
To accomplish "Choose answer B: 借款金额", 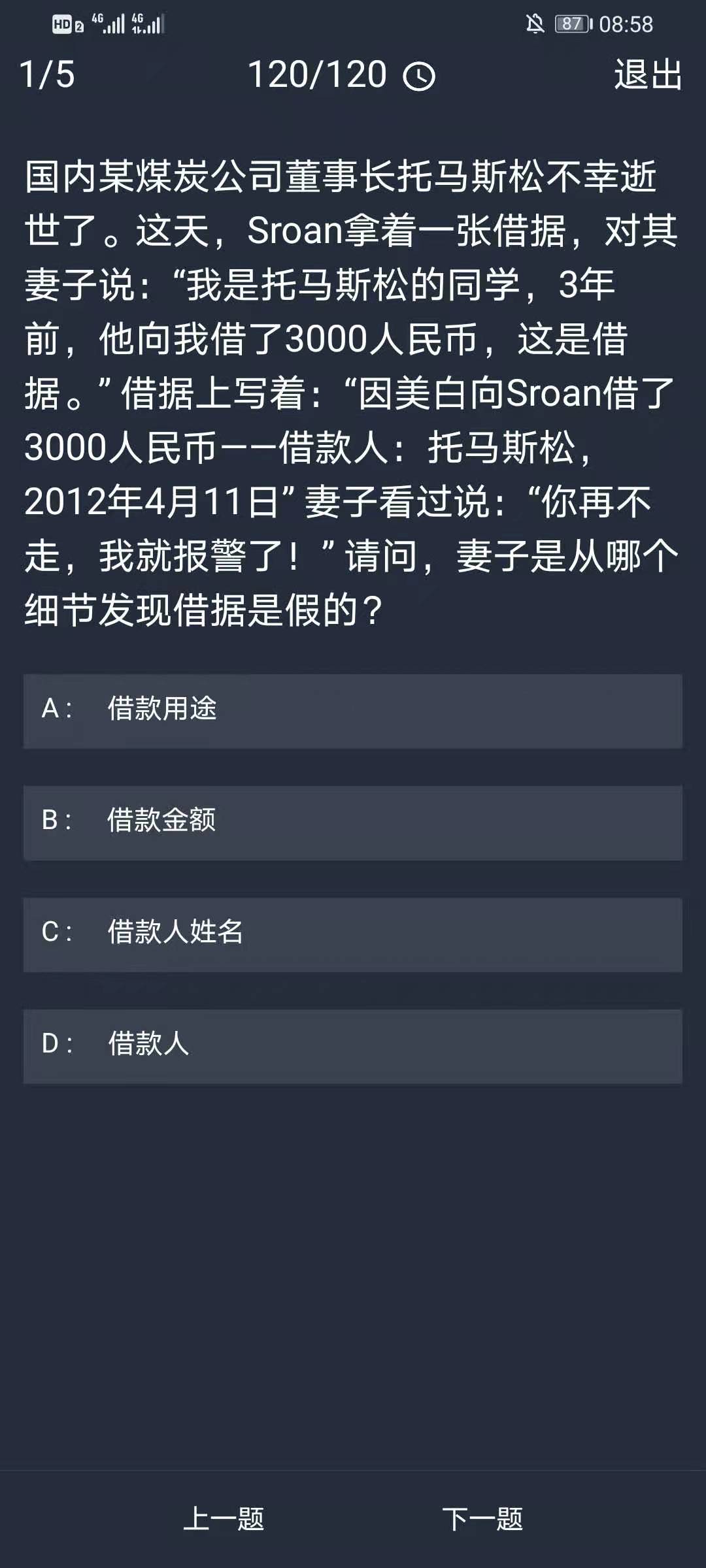I will [x=353, y=822].
